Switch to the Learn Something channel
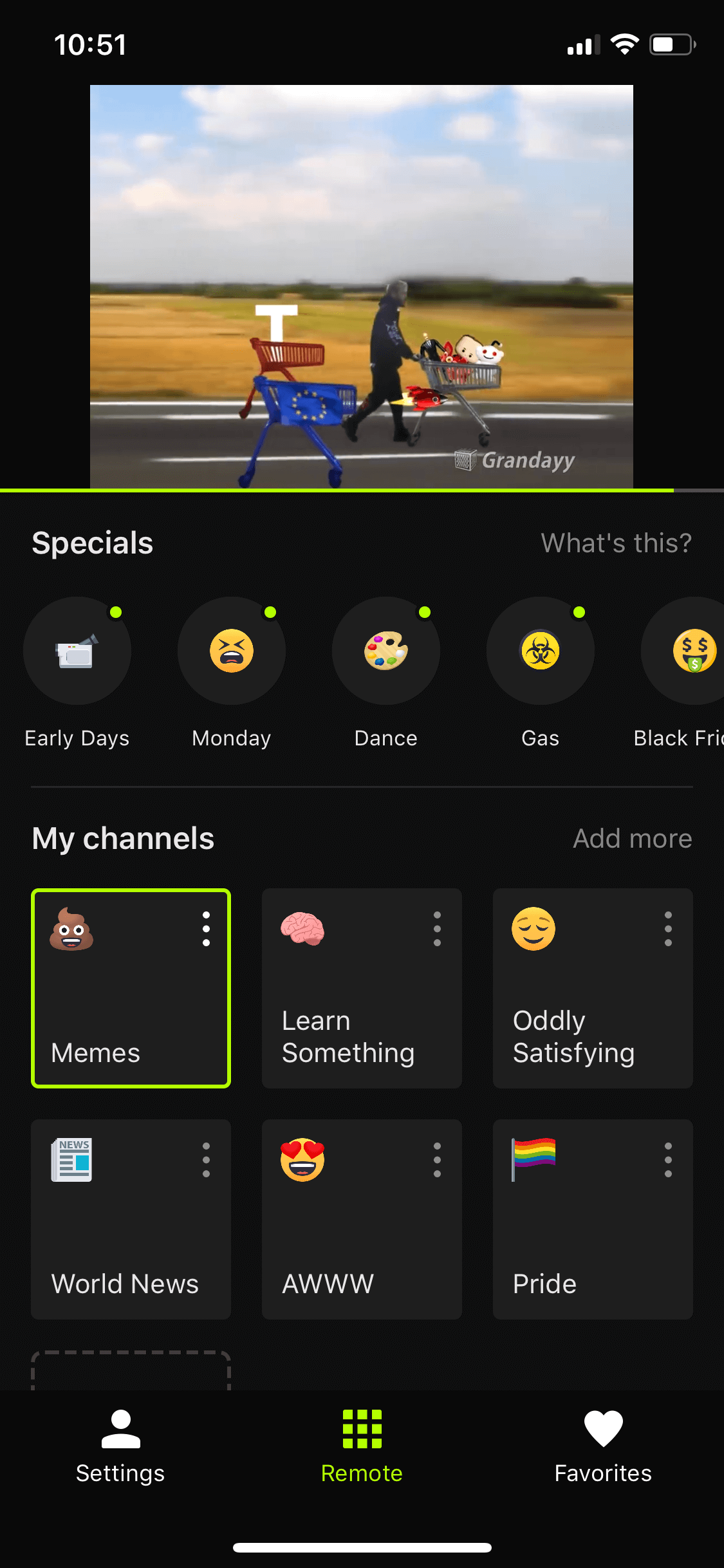This screenshot has width=724, height=1568. (362, 988)
